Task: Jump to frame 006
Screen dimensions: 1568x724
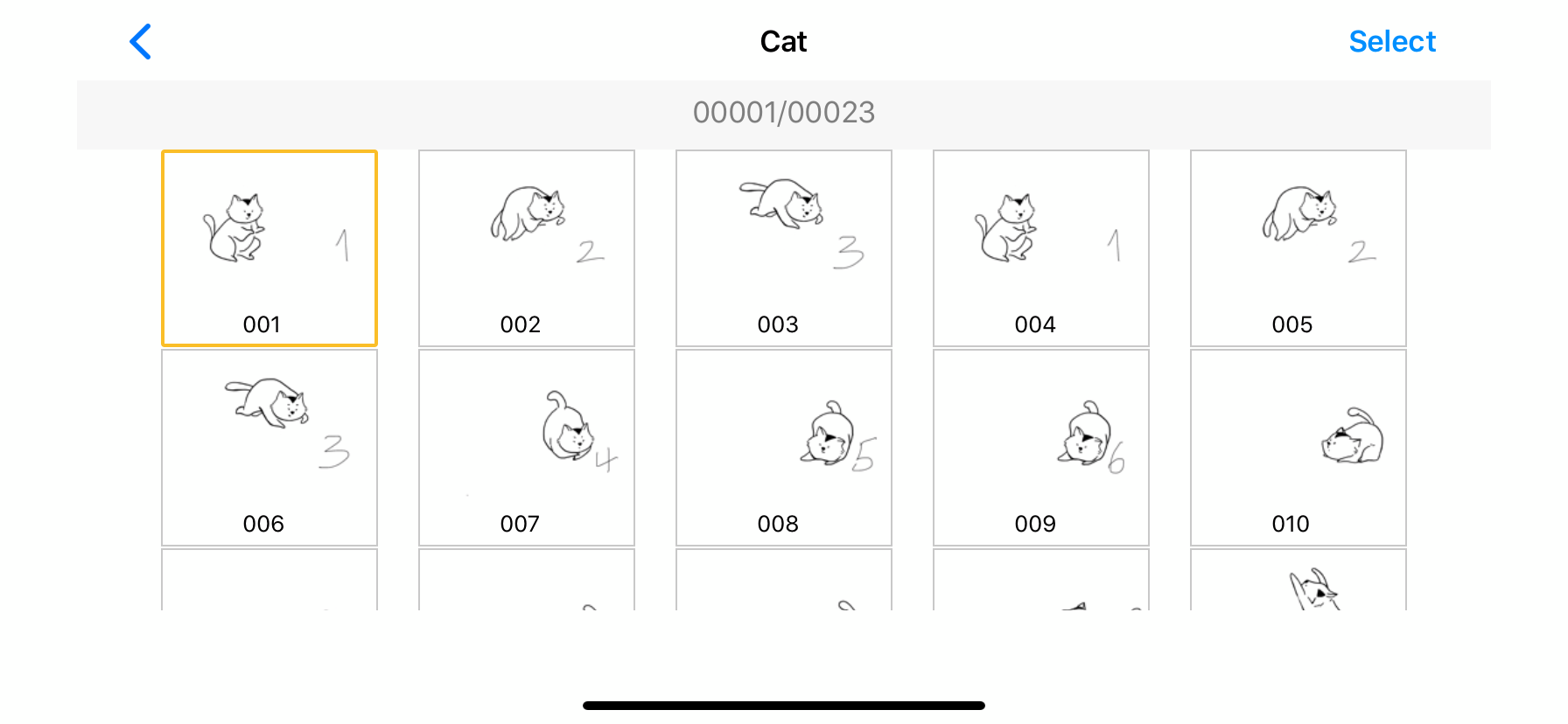Action: click(x=269, y=448)
